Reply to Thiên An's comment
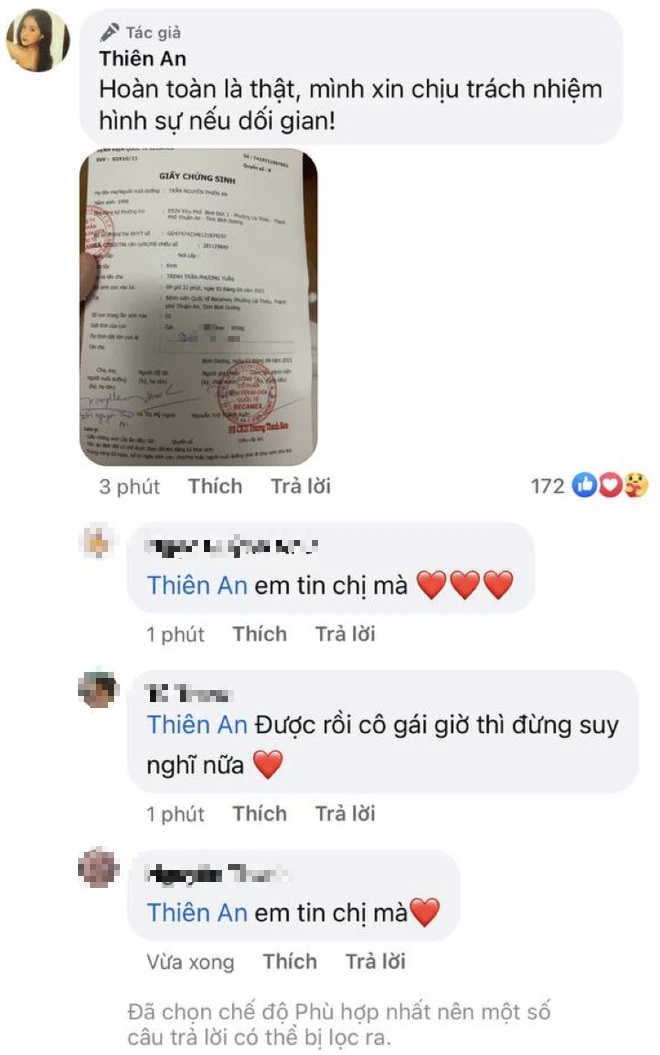Viewport: 660px width, 1055px height. pos(300,487)
